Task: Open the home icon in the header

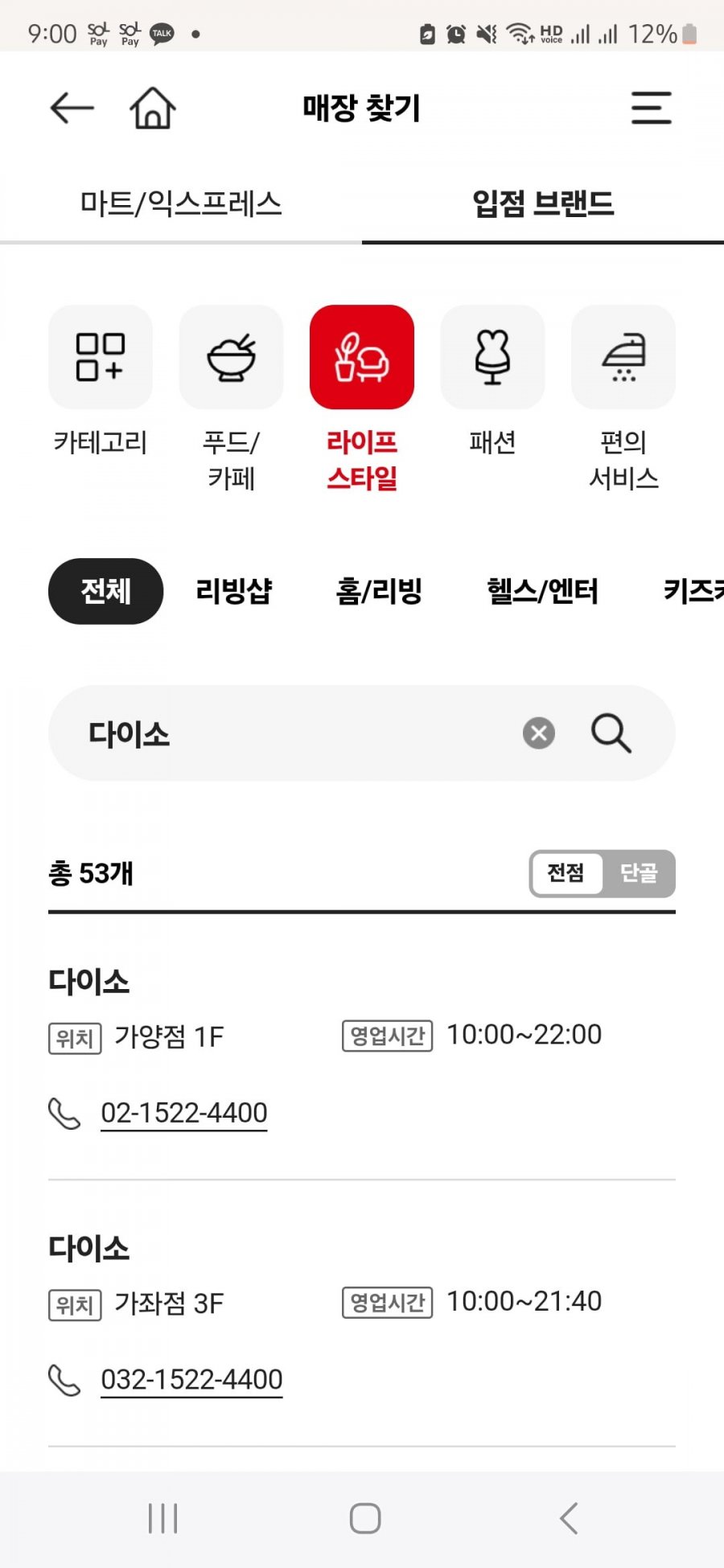Action: [x=153, y=108]
